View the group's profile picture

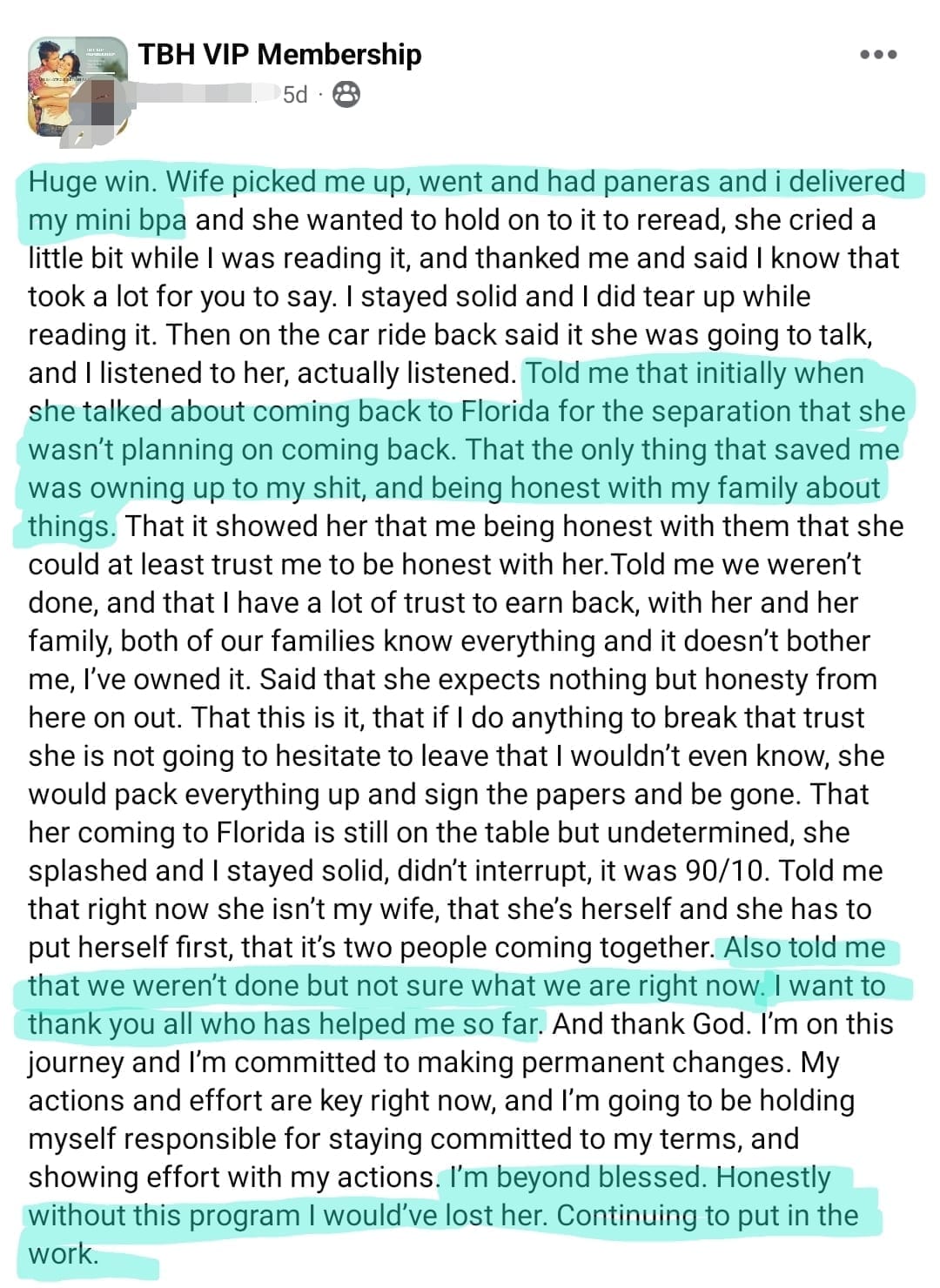point(77,87)
